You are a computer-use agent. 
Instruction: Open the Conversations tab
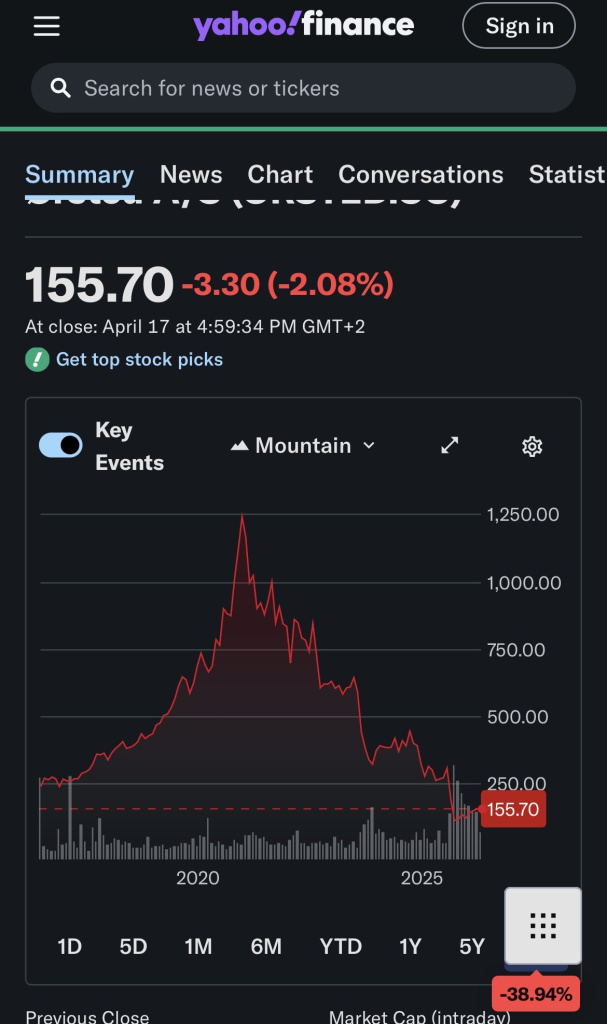421,174
